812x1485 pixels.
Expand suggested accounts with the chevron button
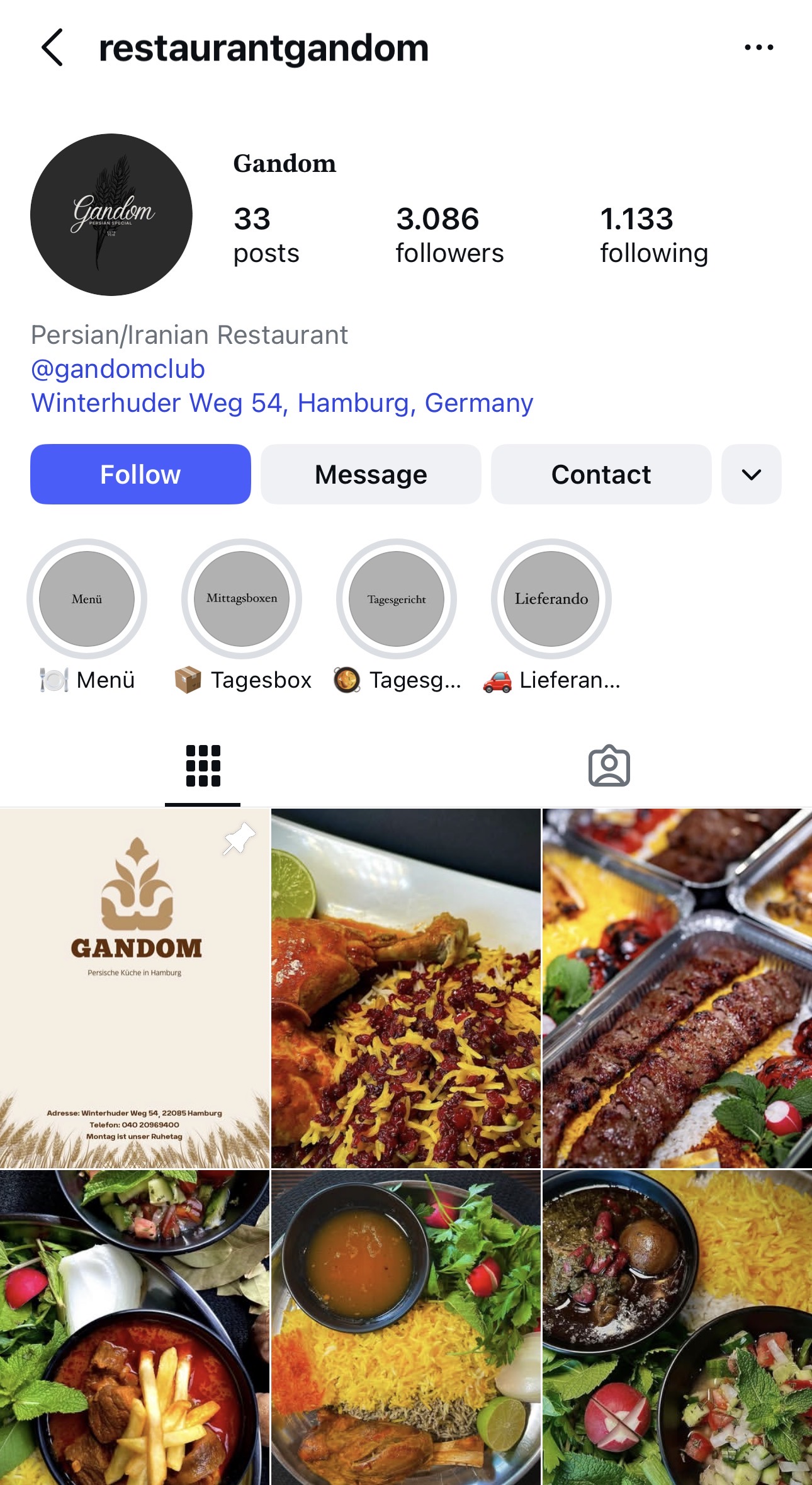click(x=752, y=474)
